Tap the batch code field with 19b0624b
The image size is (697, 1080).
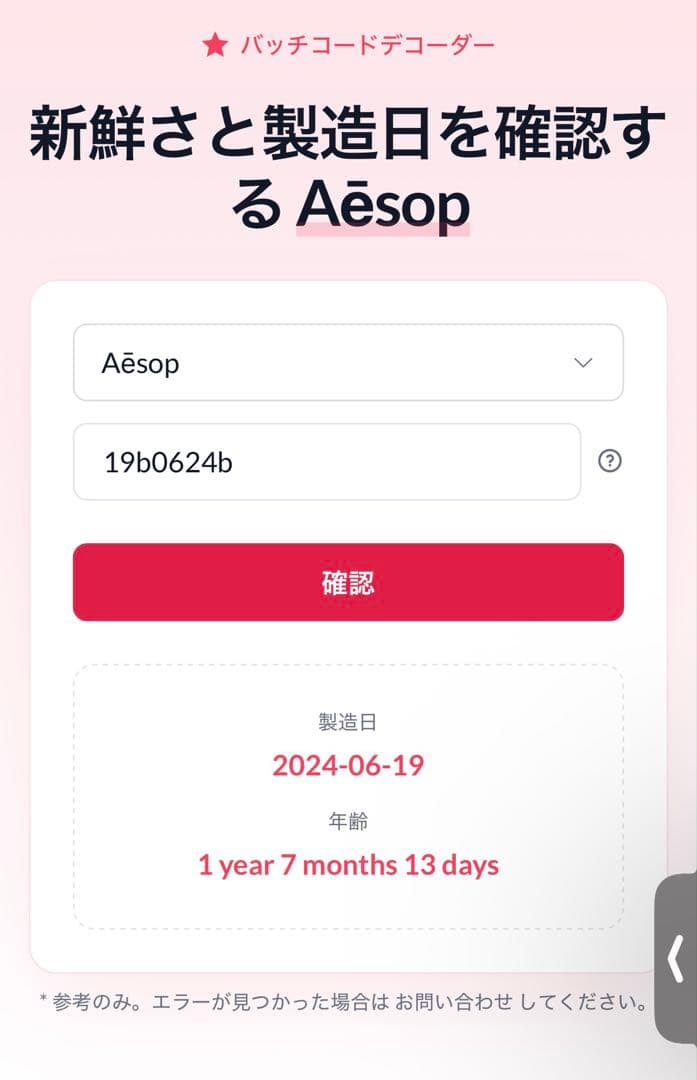pos(327,462)
